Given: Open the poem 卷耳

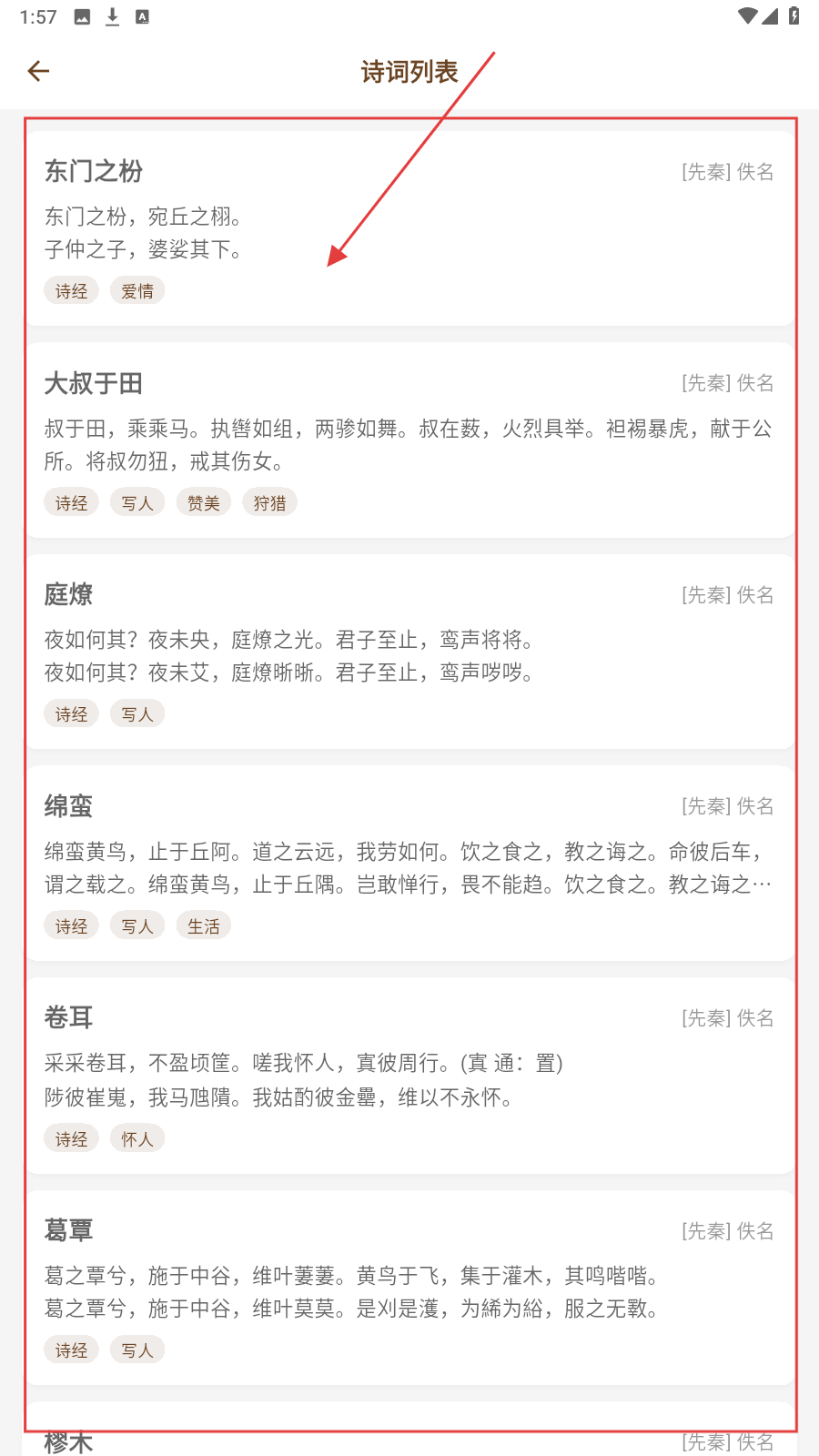Looking at the screenshot, I should (69, 1017).
